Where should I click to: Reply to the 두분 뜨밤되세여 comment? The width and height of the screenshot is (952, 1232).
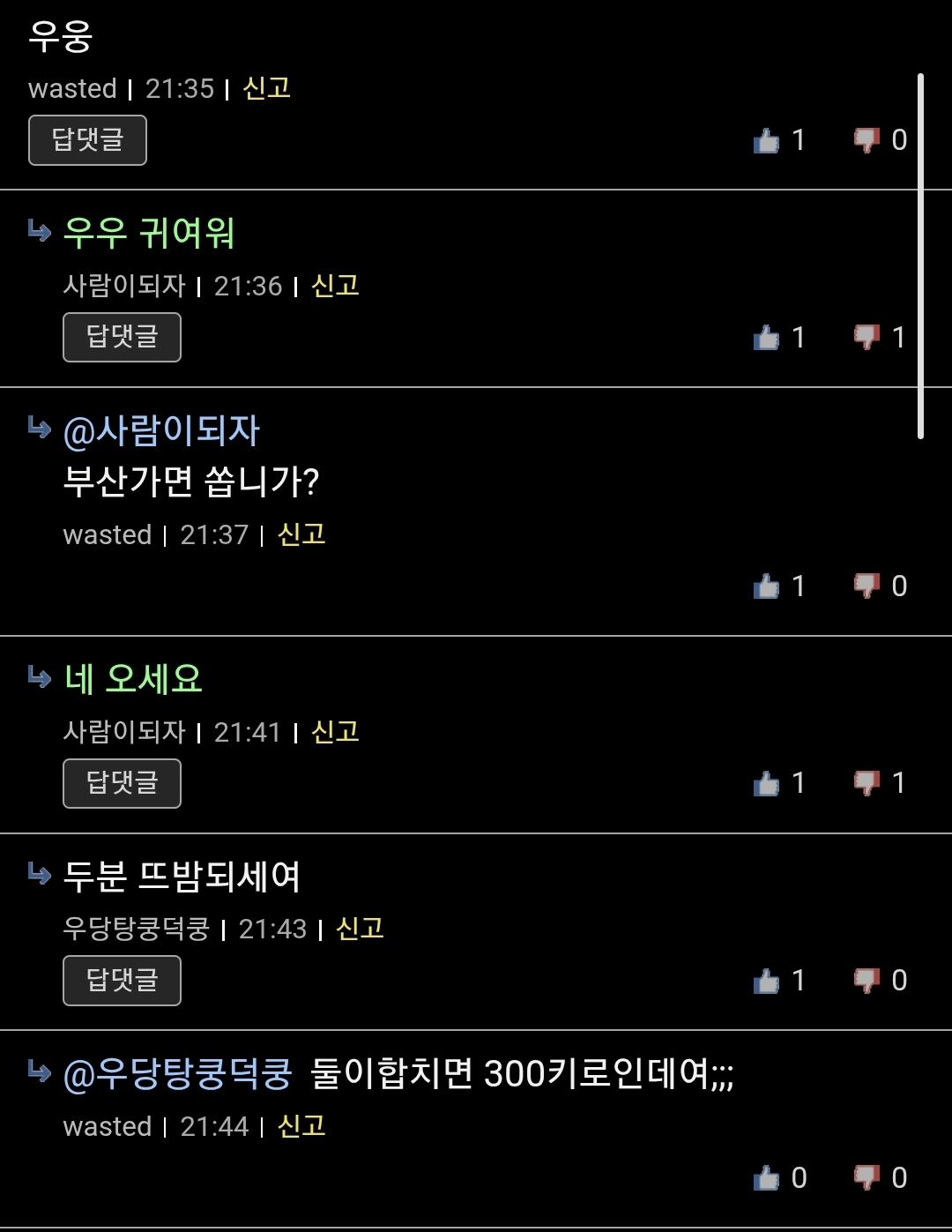(122, 980)
